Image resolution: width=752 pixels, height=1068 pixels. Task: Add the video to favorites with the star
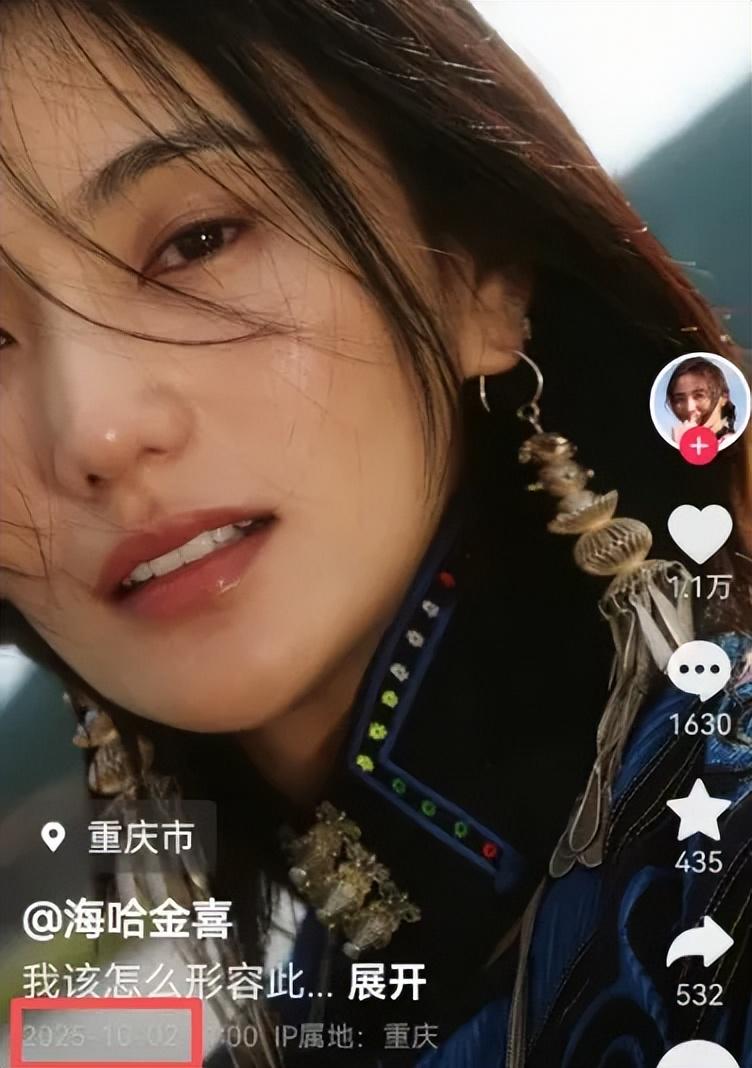point(699,811)
